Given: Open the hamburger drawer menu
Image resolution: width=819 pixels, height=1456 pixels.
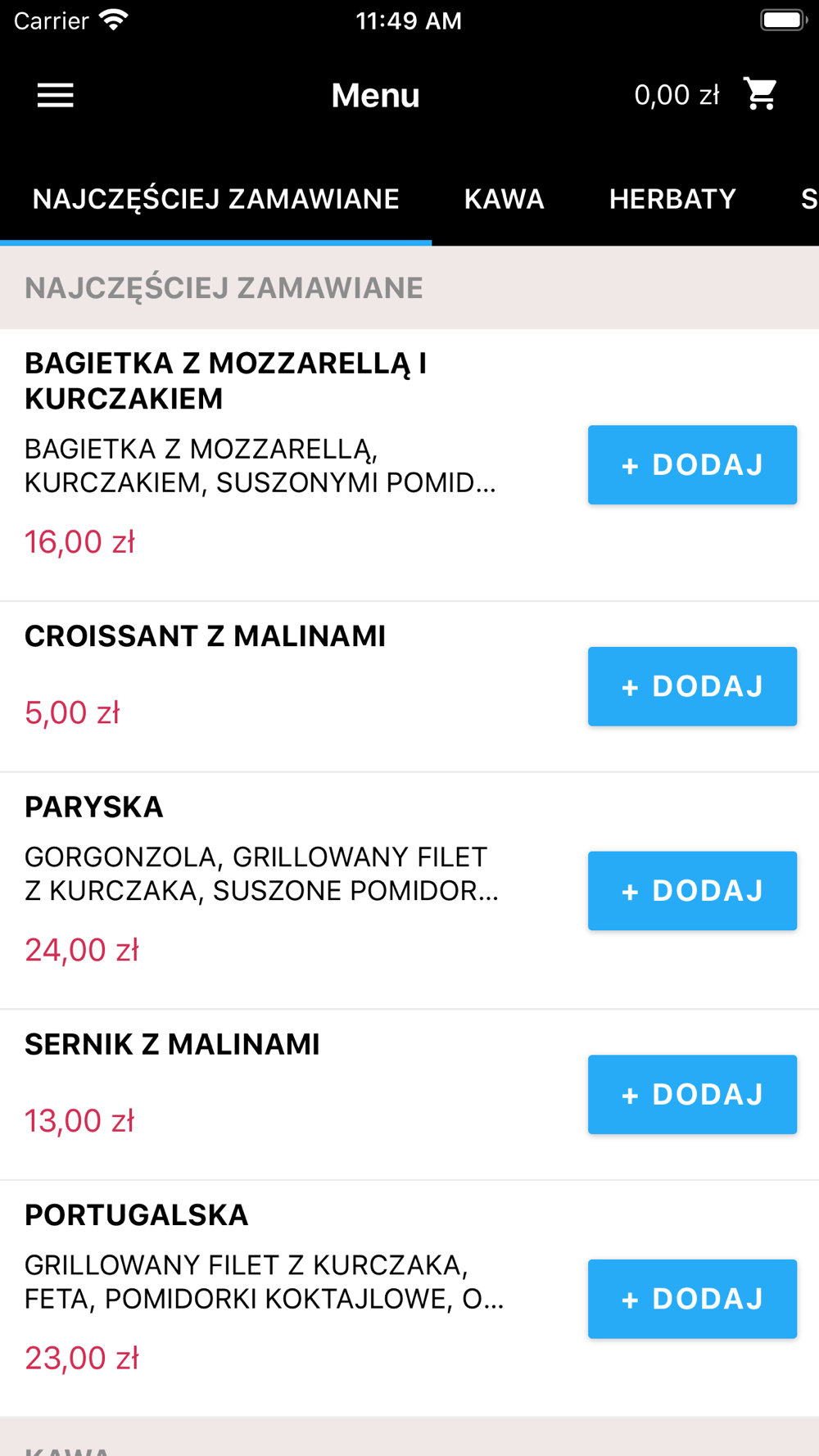Looking at the screenshot, I should [55, 96].
